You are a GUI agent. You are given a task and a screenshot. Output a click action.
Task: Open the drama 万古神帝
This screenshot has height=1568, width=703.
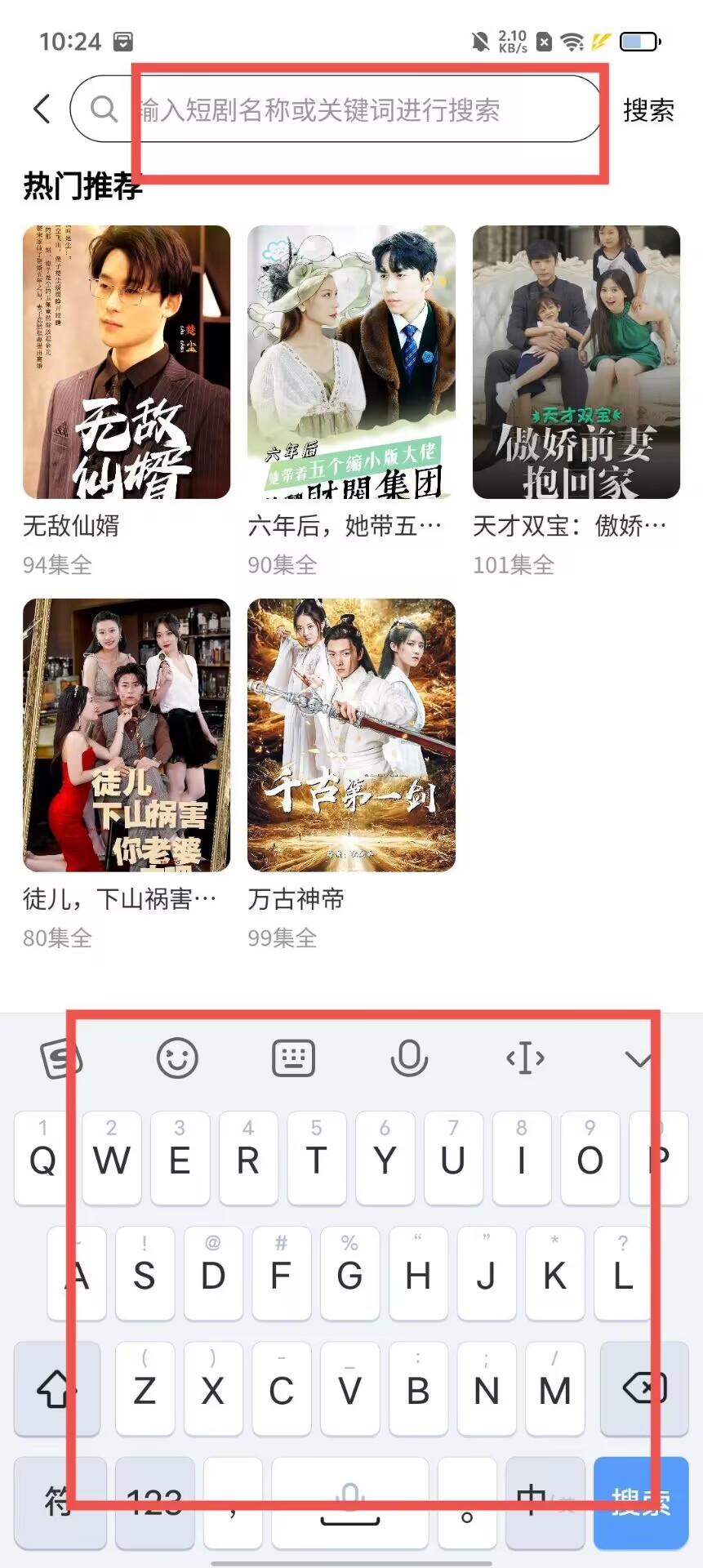tap(351, 735)
